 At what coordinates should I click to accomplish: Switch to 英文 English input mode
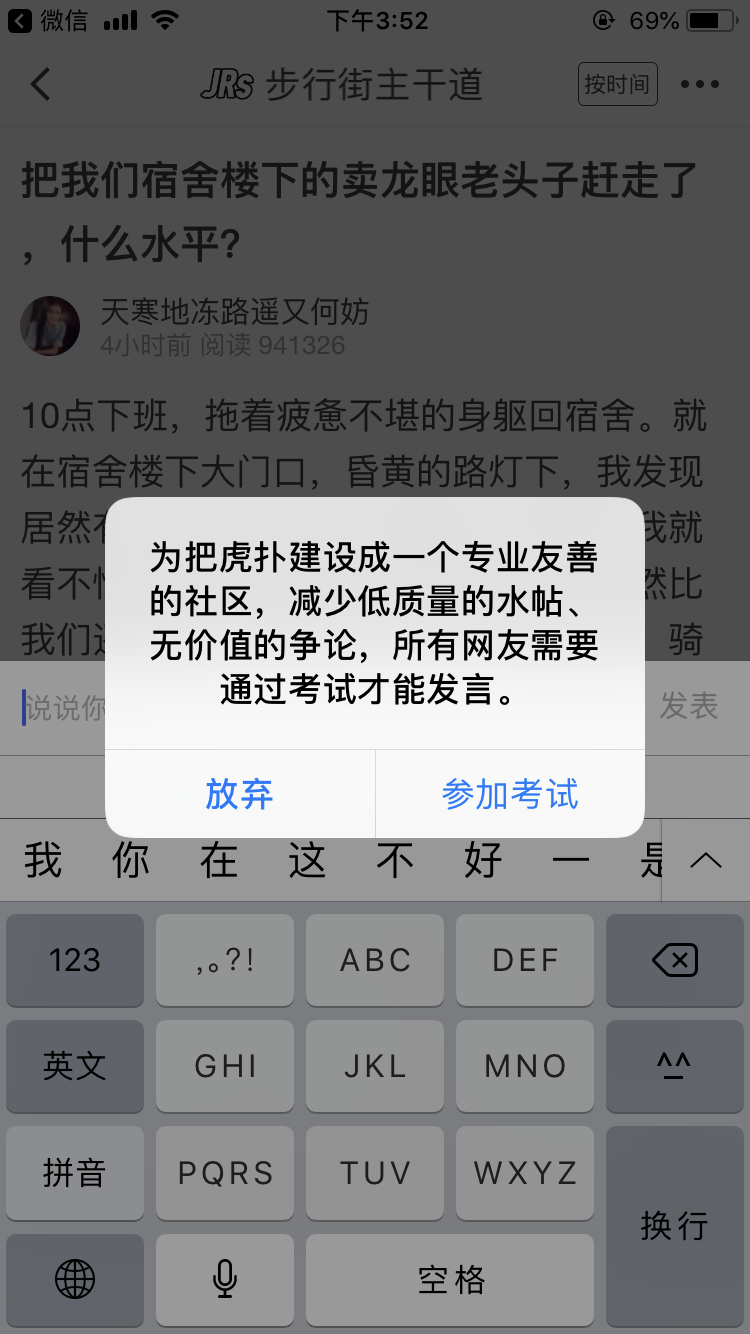coord(75,1067)
